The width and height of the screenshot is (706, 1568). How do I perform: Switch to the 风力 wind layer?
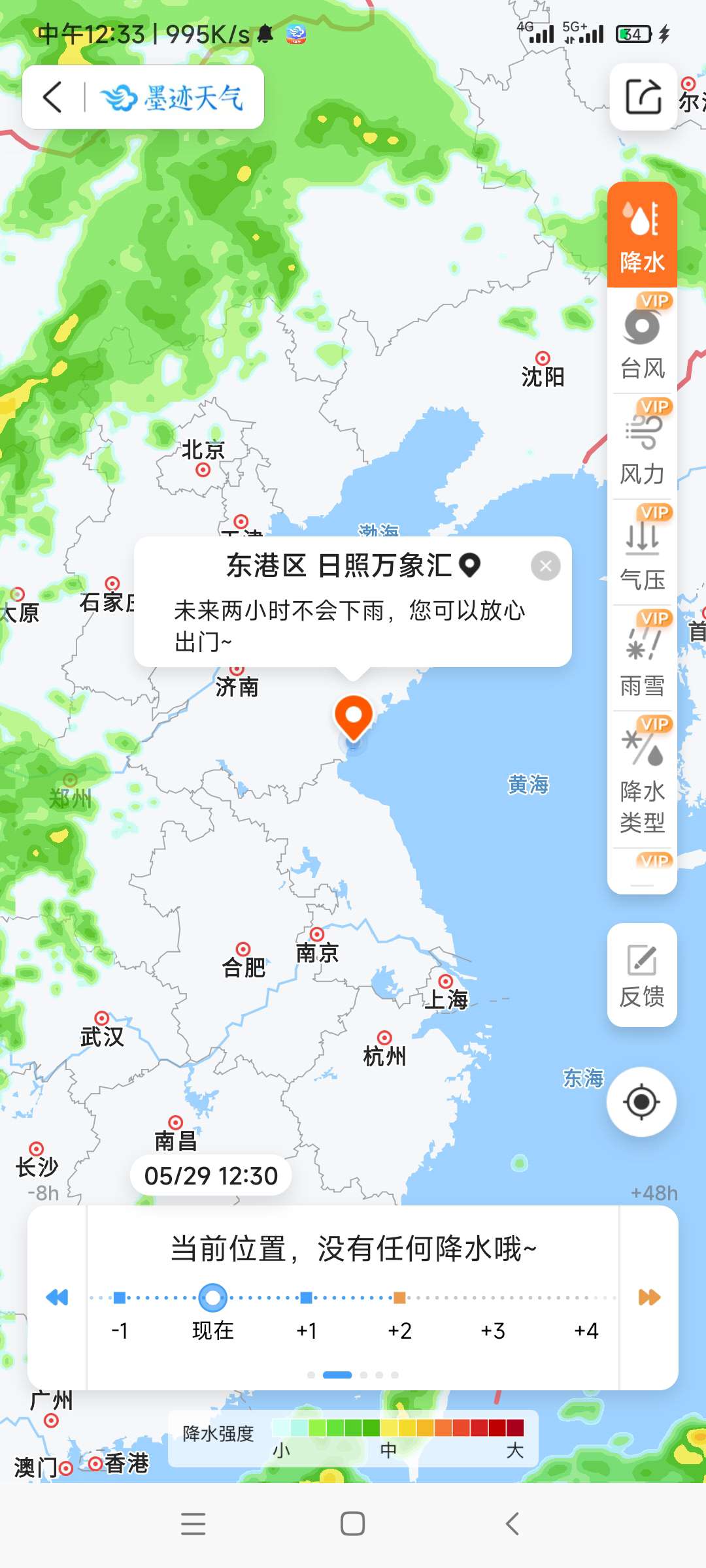[x=642, y=447]
